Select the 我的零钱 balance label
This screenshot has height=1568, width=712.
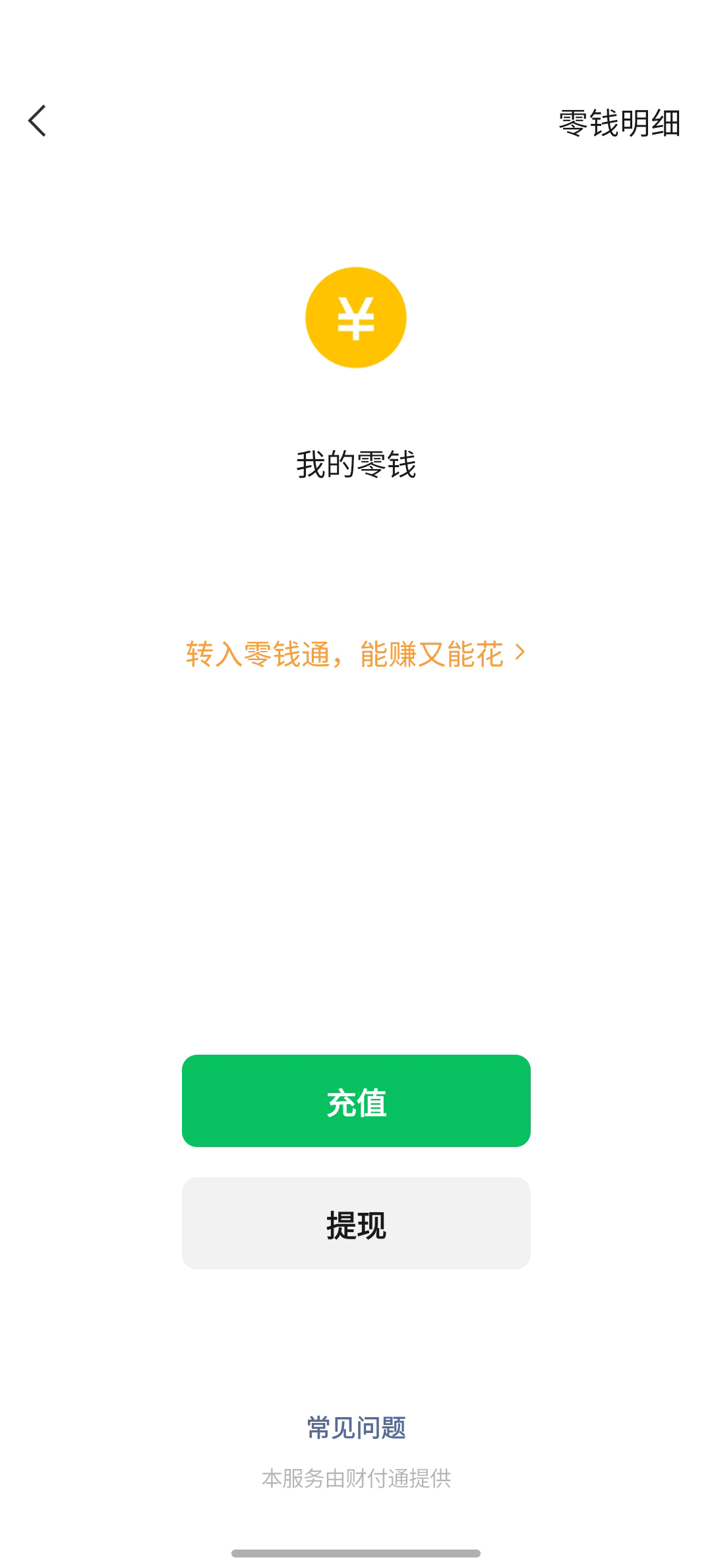click(x=355, y=463)
